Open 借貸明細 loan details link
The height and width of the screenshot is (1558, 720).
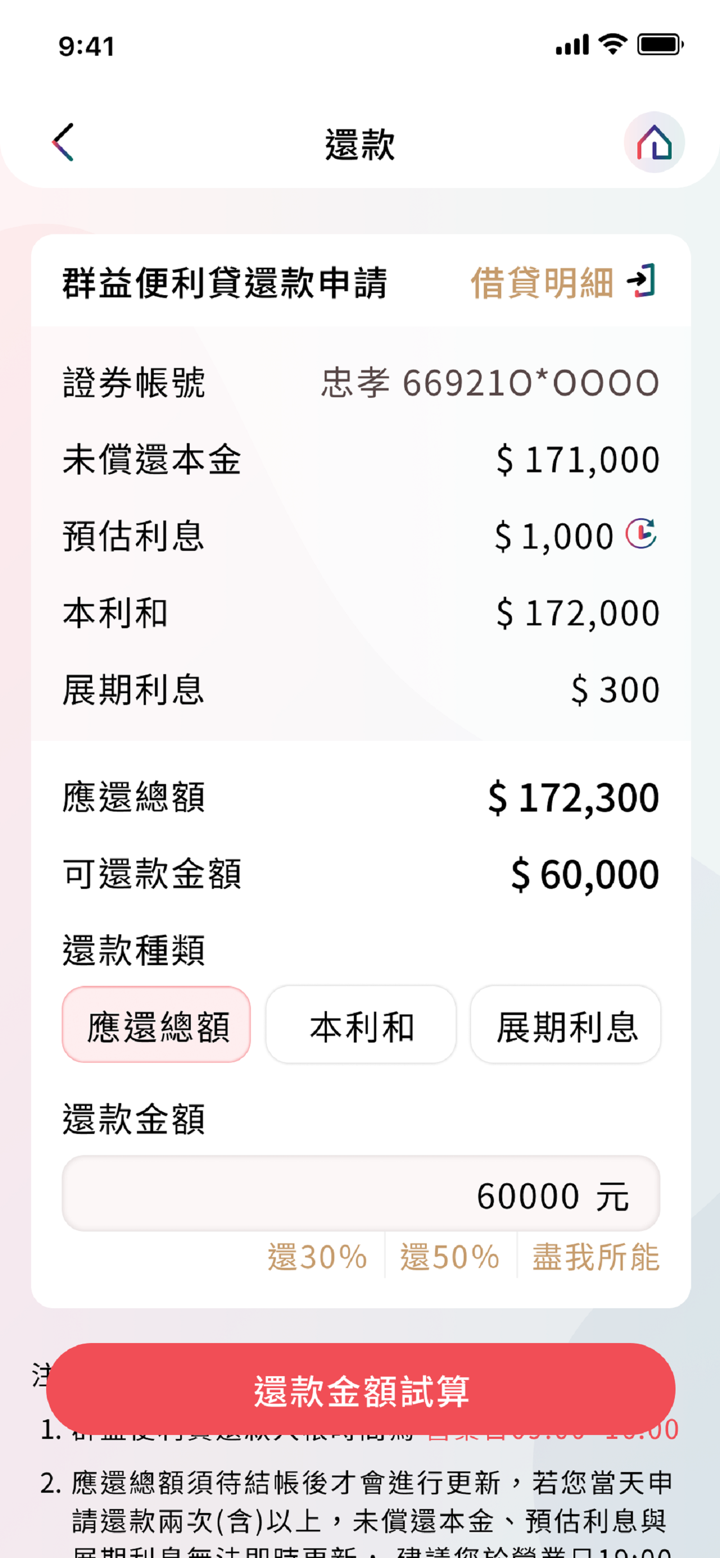coord(564,283)
